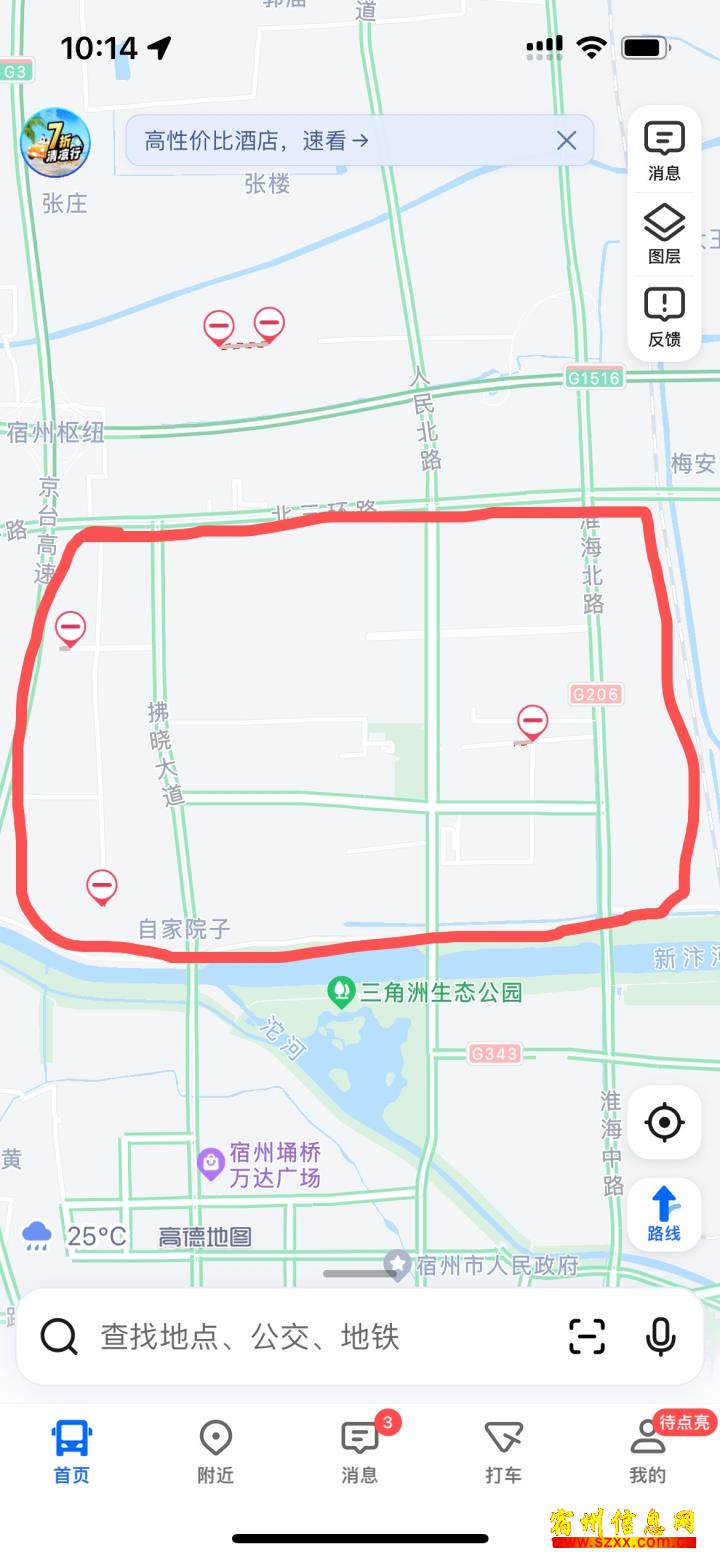Screen dimensions: 720x1558
Task: Open the 图层 map layers option
Action: [x=664, y=235]
